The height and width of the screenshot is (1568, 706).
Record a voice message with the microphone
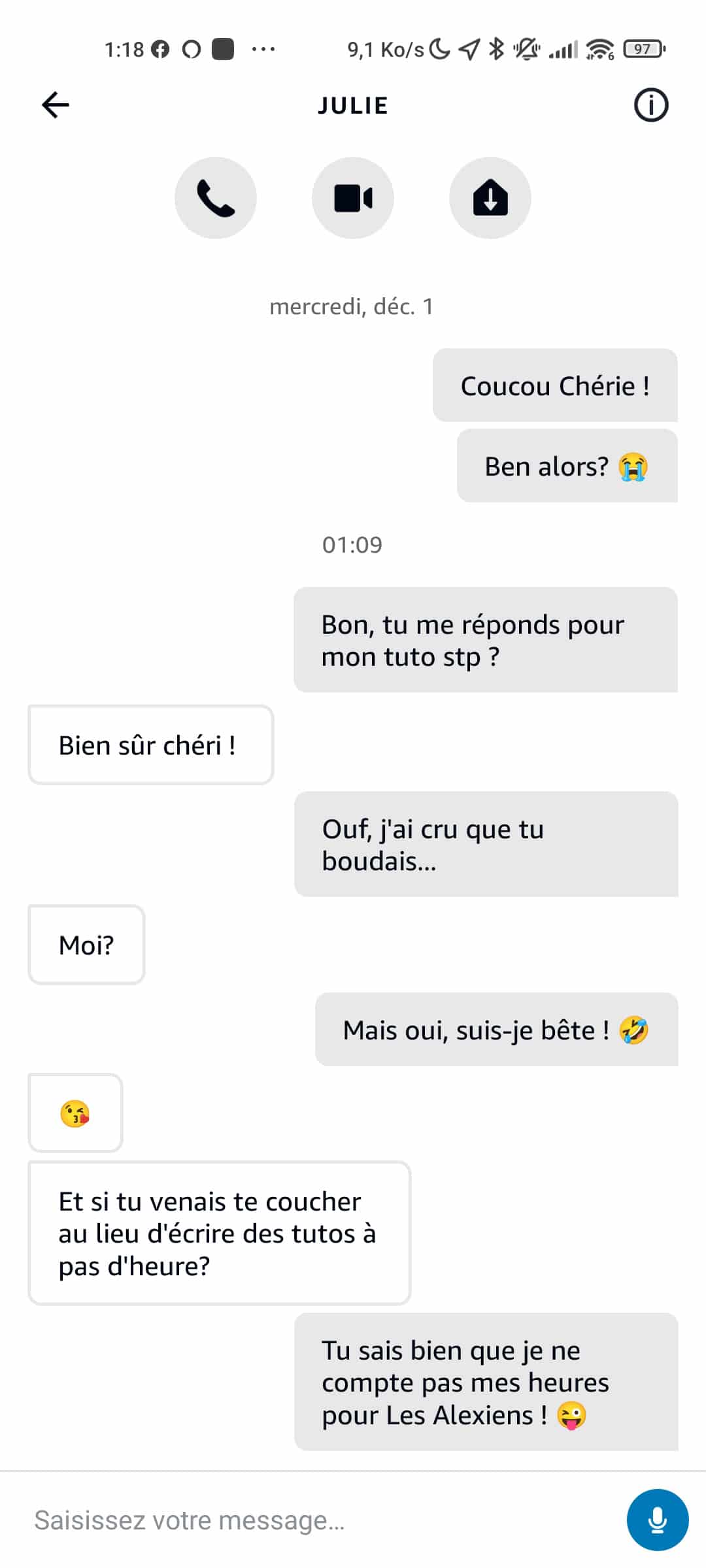(658, 1520)
